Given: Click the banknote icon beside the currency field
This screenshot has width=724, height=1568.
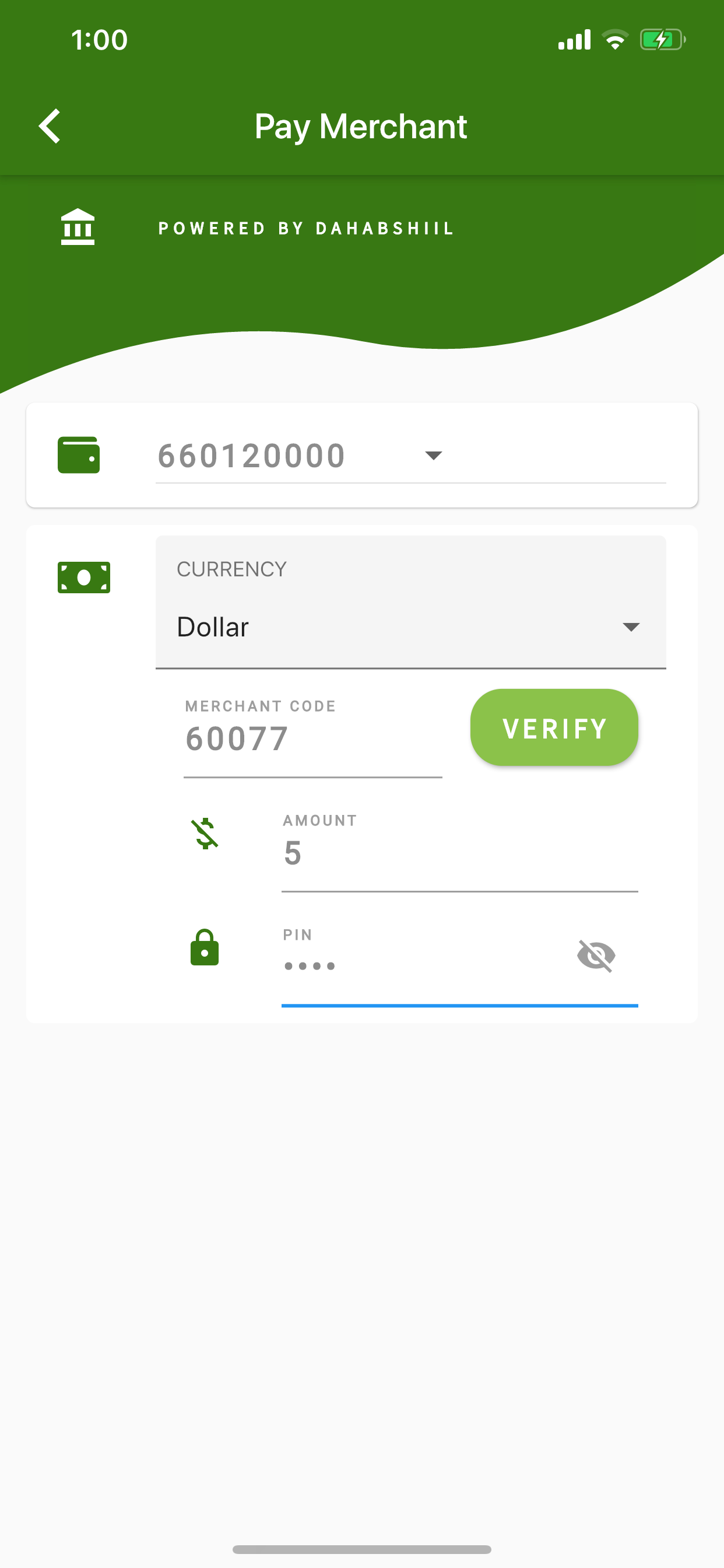Looking at the screenshot, I should (x=84, y=577).
